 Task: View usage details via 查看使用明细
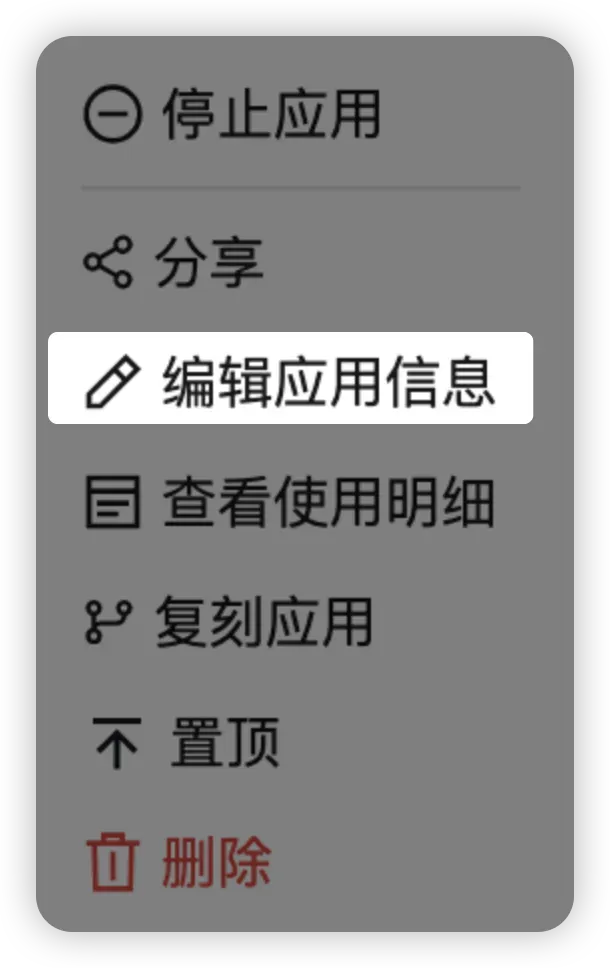pos(290,502)
